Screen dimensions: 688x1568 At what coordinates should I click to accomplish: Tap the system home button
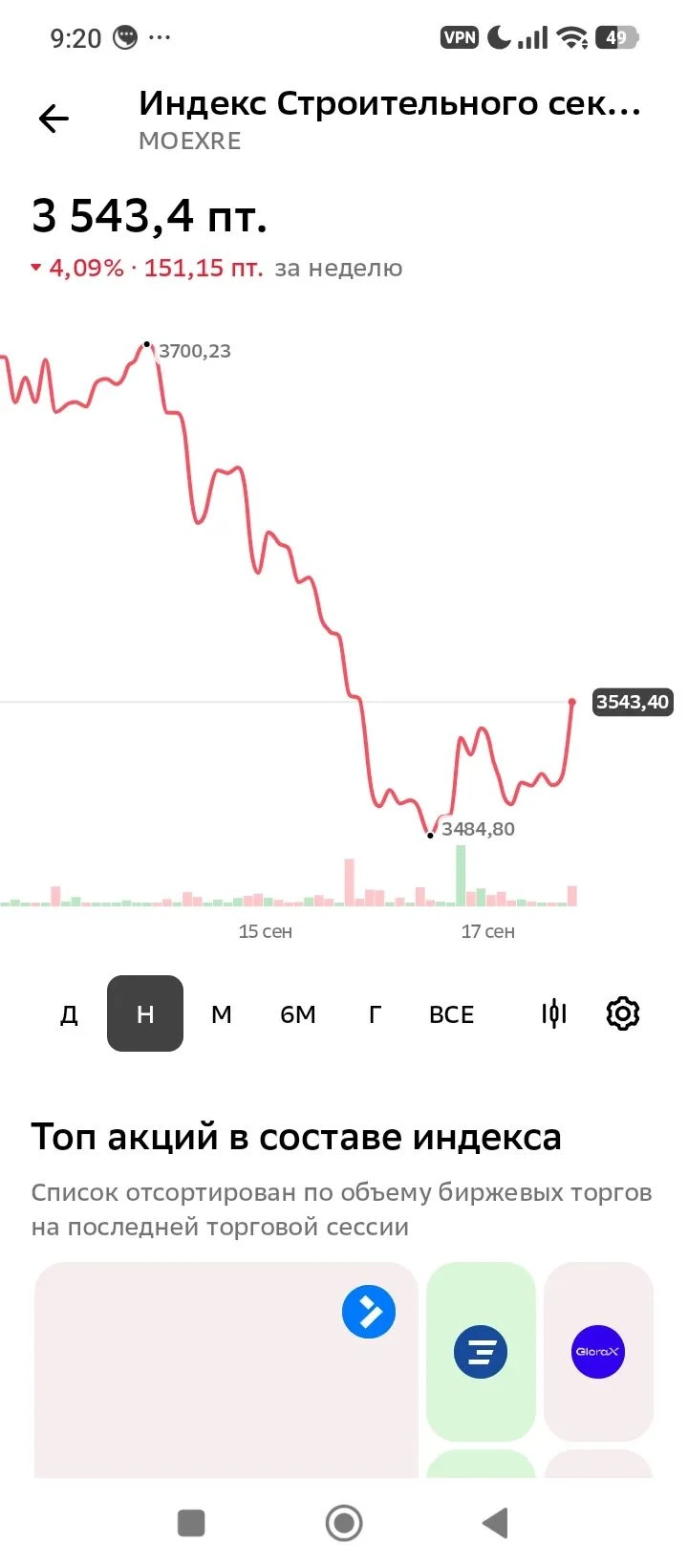click(344, 1523)
